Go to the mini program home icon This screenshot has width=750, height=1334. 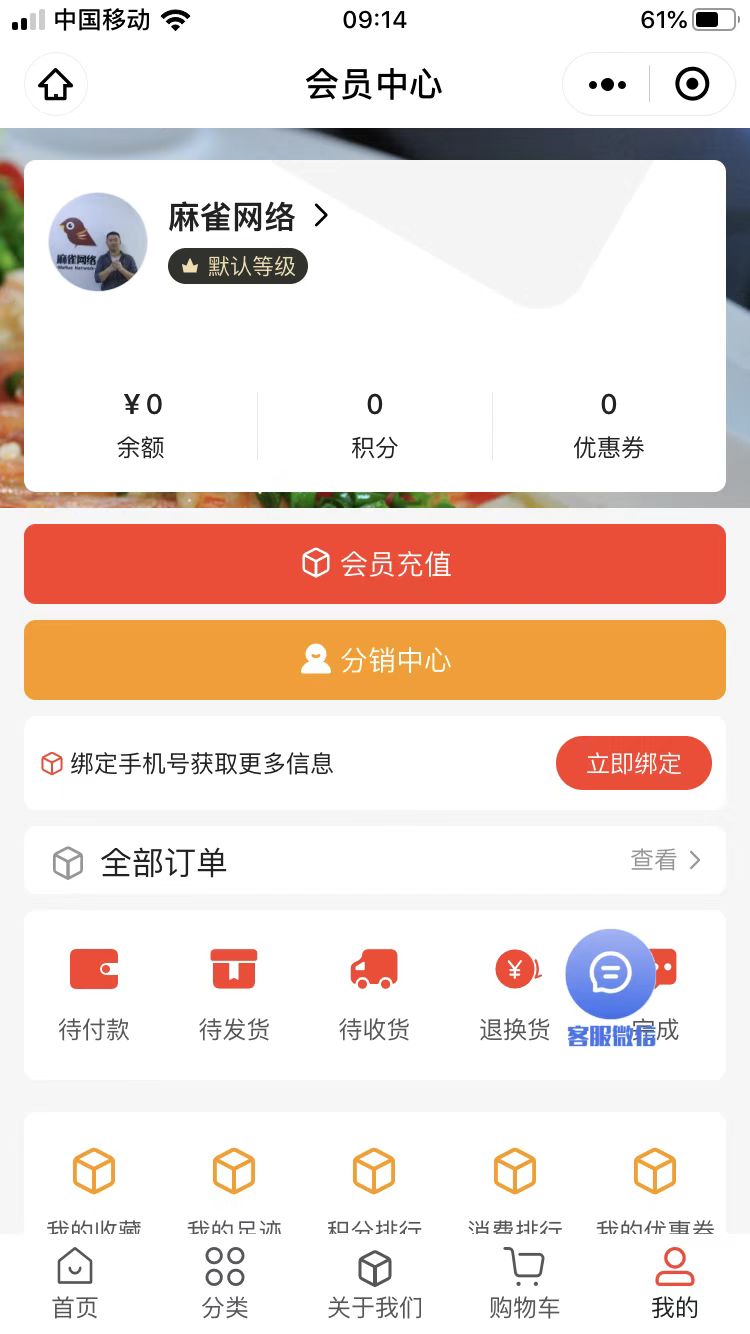tap(56, 85)
